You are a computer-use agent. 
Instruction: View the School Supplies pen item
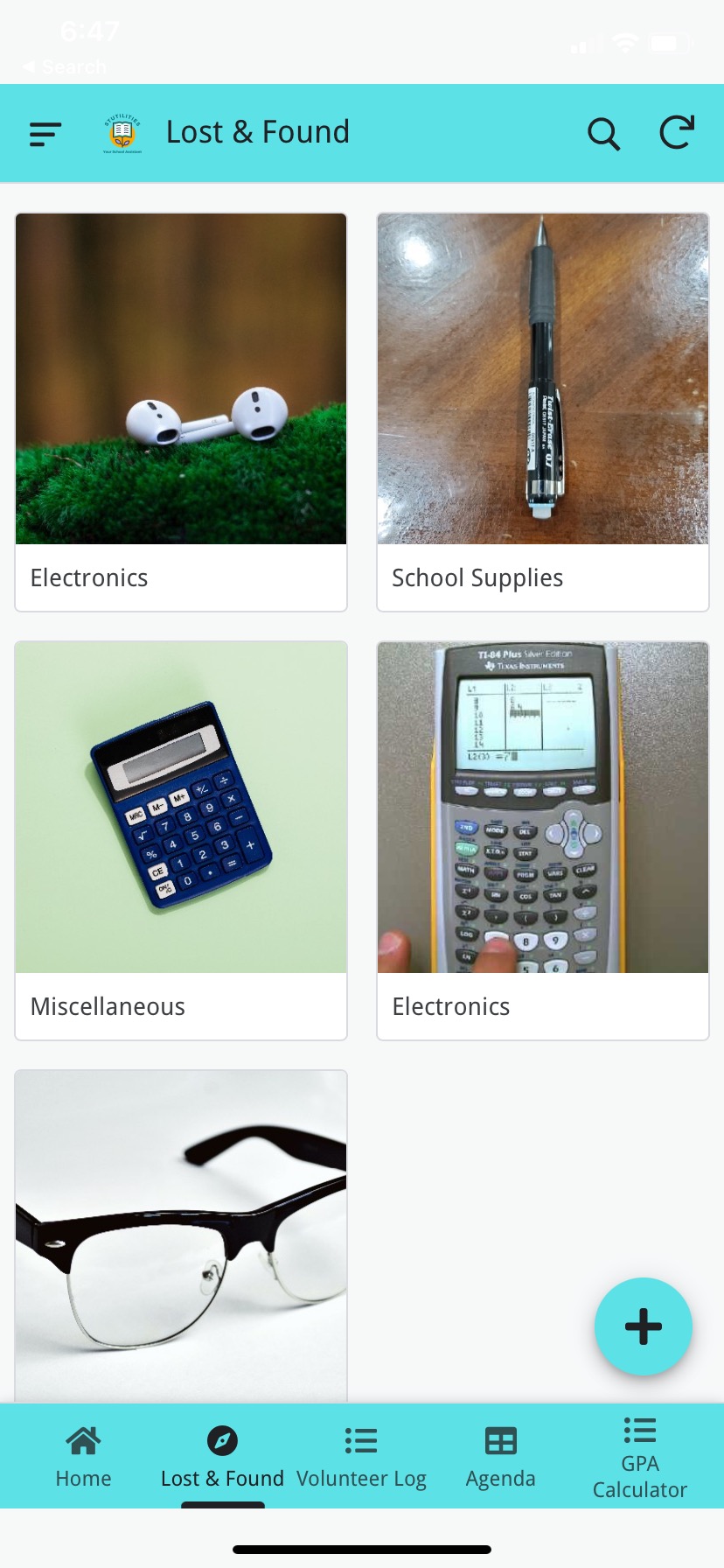(x=542, y=411)
